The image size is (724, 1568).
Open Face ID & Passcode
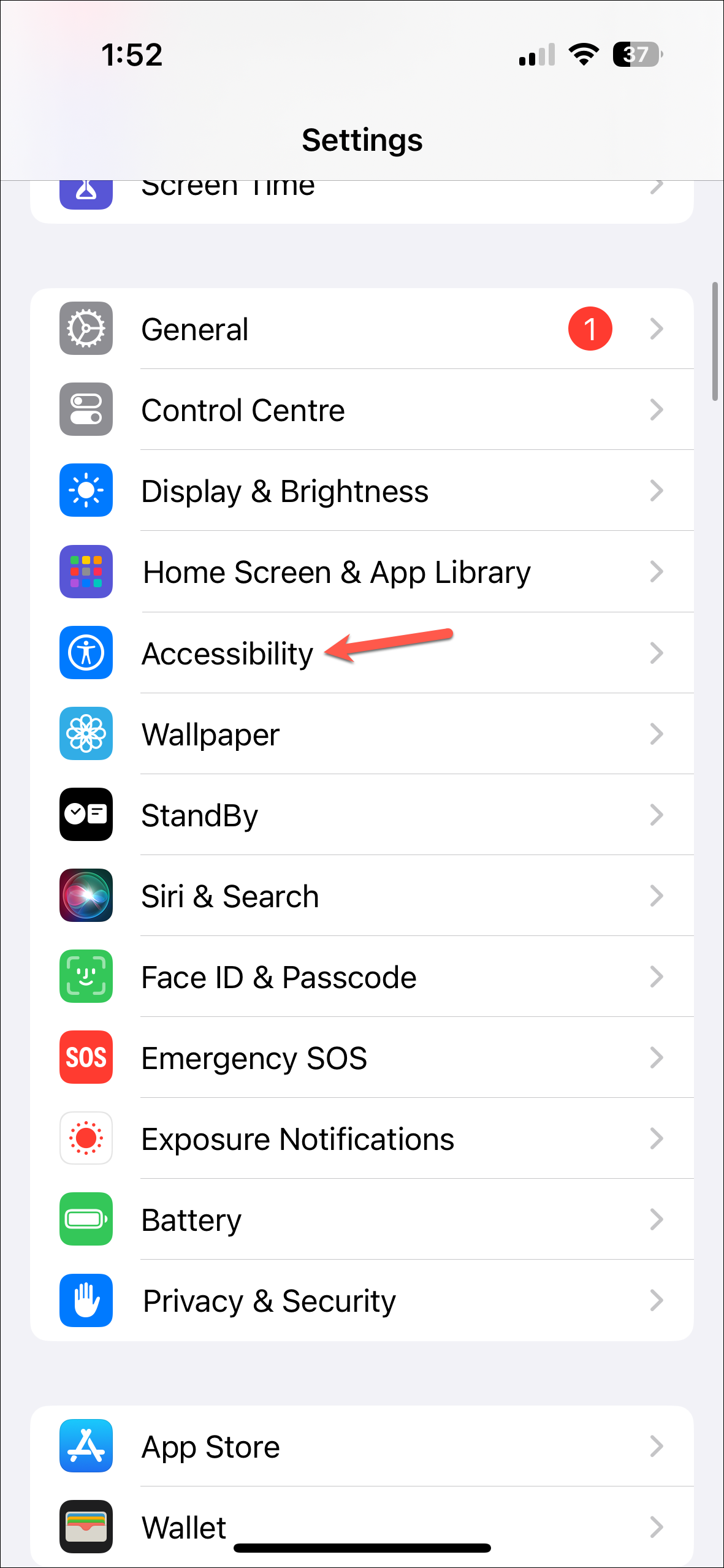click(x=362, y=977)
